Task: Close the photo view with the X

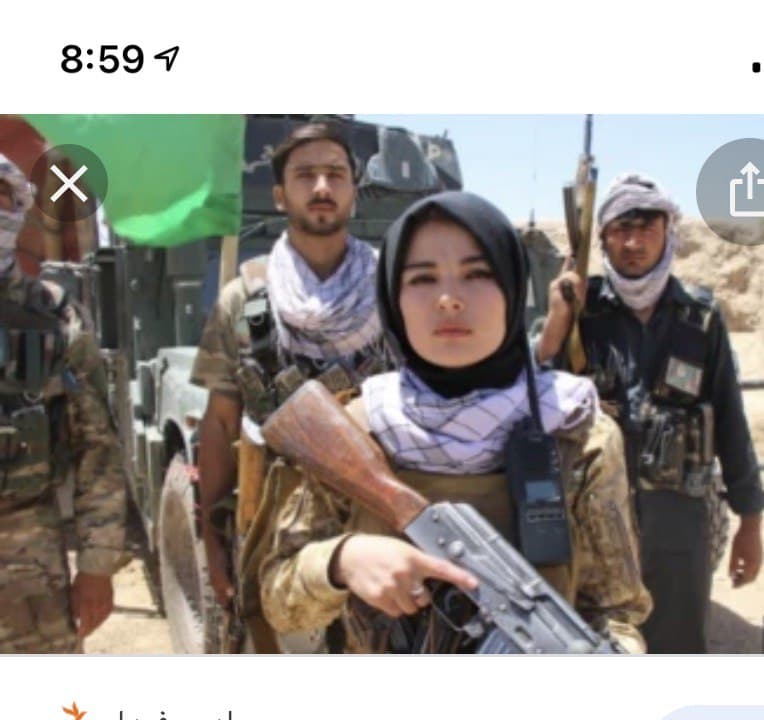Action: tap(68, 184)
